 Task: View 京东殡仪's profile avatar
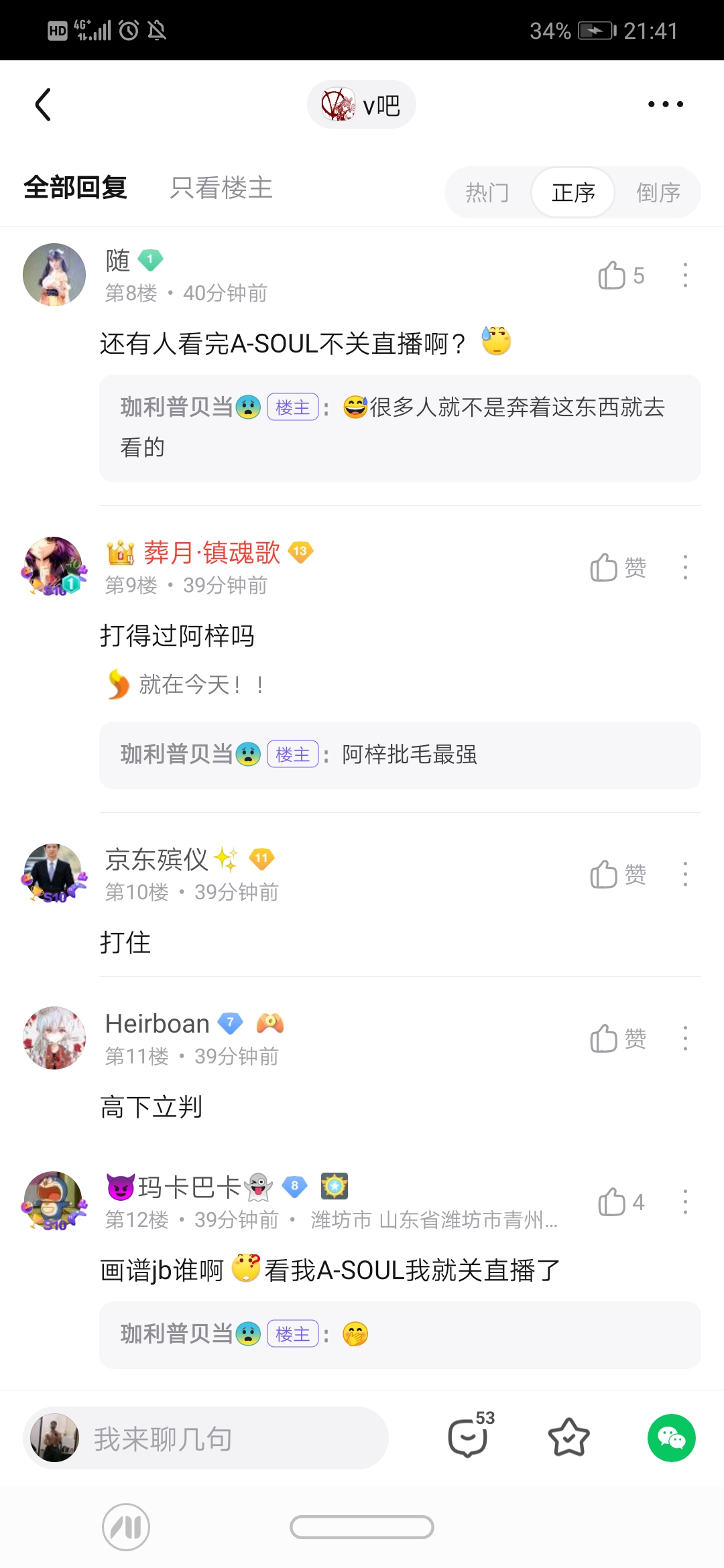(54, 873)
